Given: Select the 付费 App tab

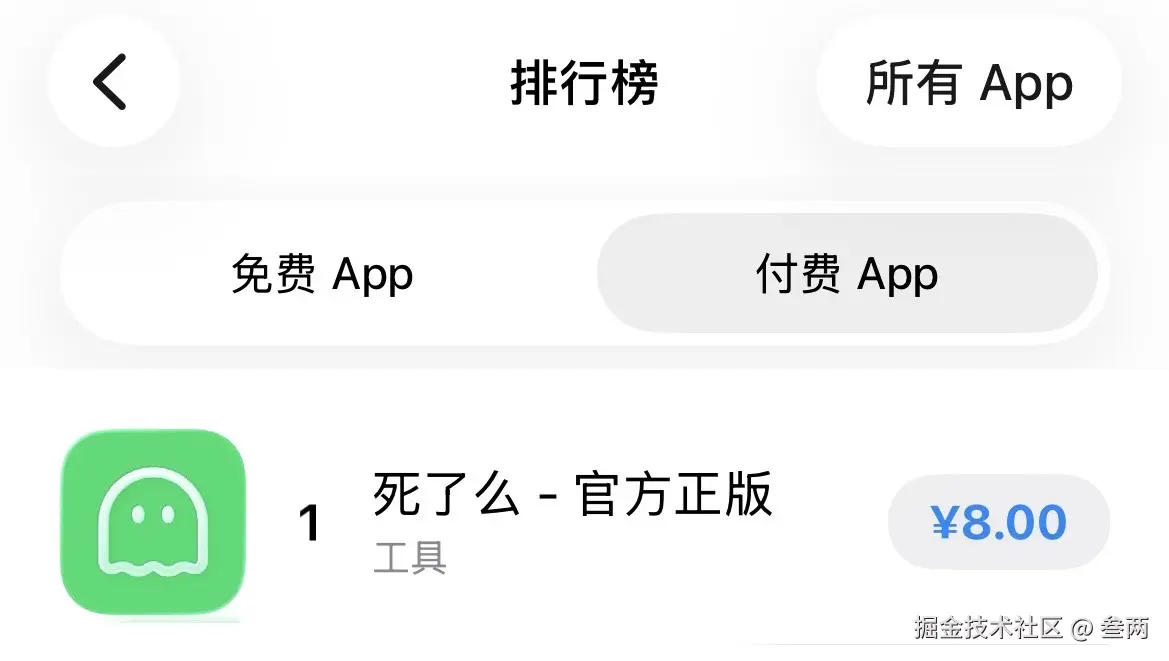Looking at the screenshot, I should tap(846, 274).
